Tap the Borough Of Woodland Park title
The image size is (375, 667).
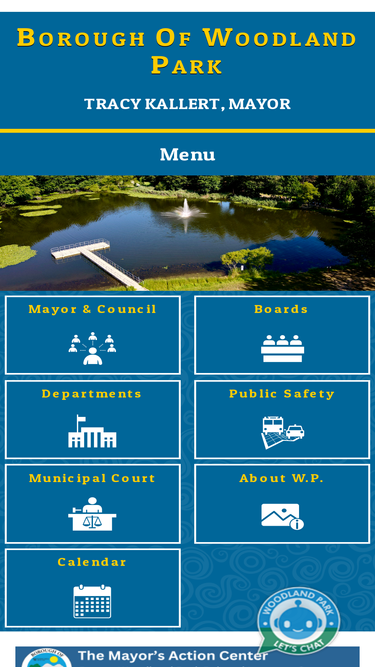[187, 51]
